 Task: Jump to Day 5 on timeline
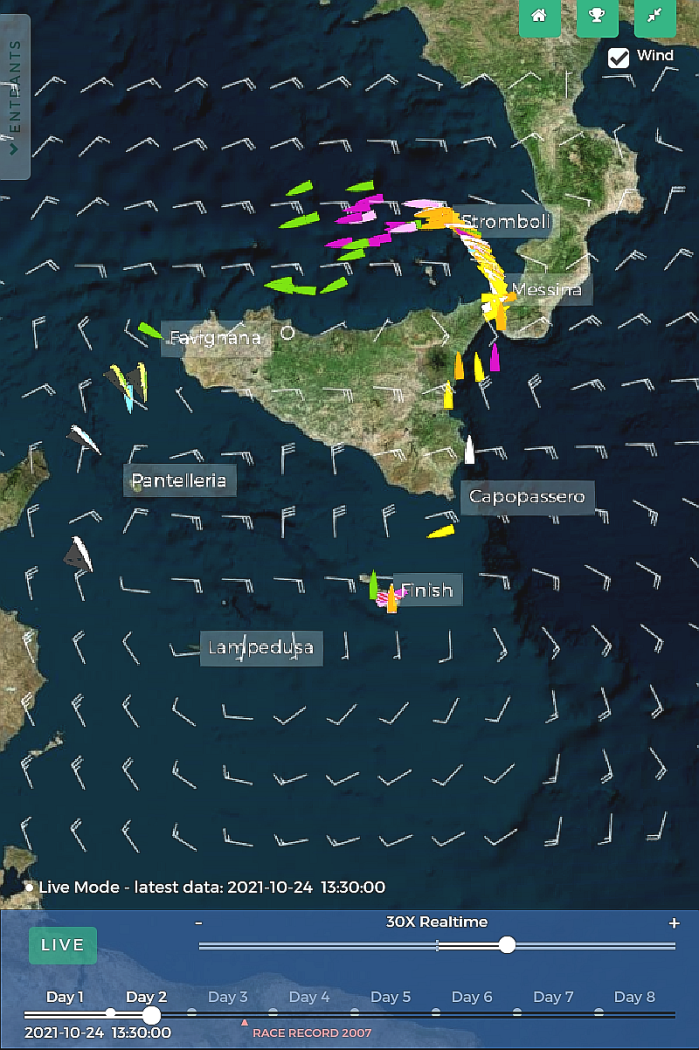click(390, 997)
